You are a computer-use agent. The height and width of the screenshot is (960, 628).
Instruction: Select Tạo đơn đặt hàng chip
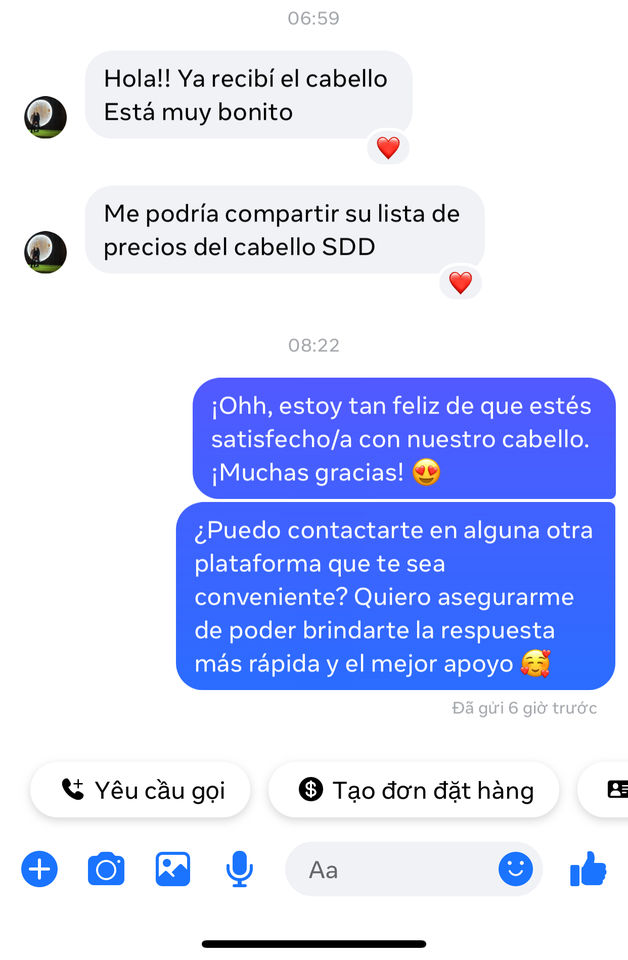click(414, 790)
